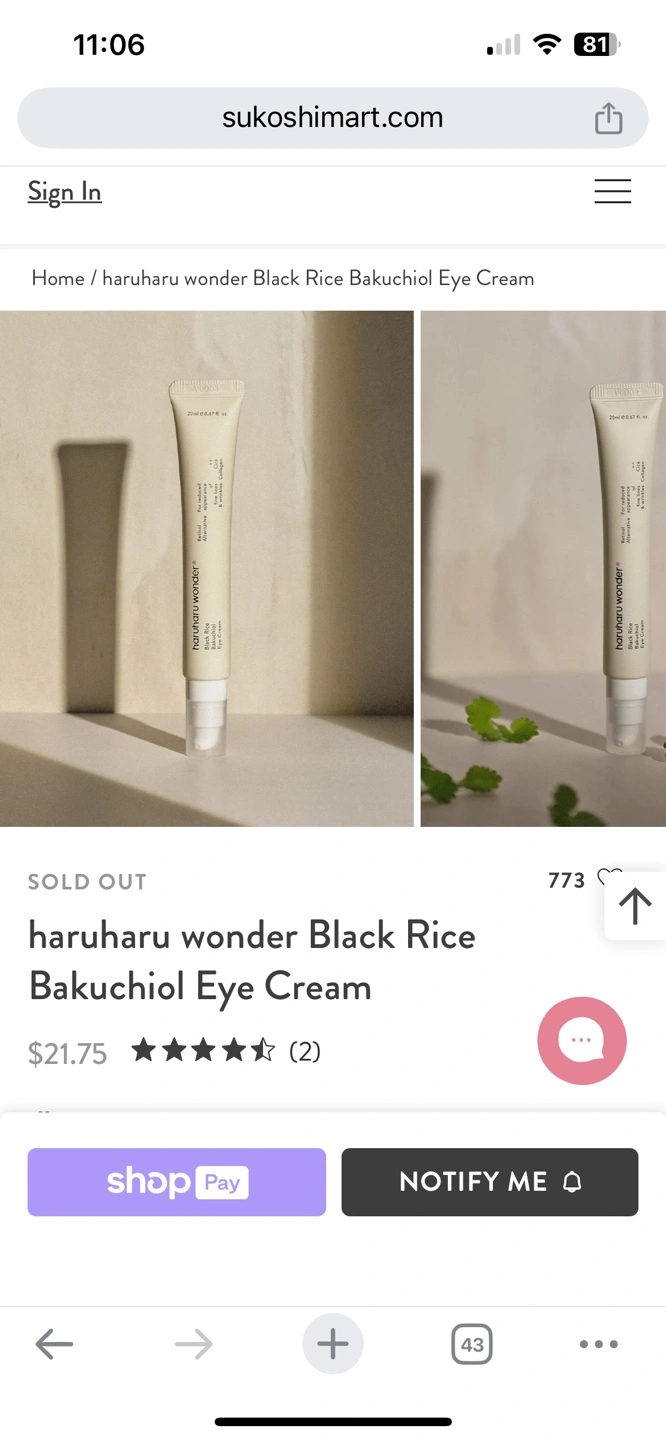This screenshot has height=1440, width=666.
Task: Open the browser's more options menu
Action: 599,1344
